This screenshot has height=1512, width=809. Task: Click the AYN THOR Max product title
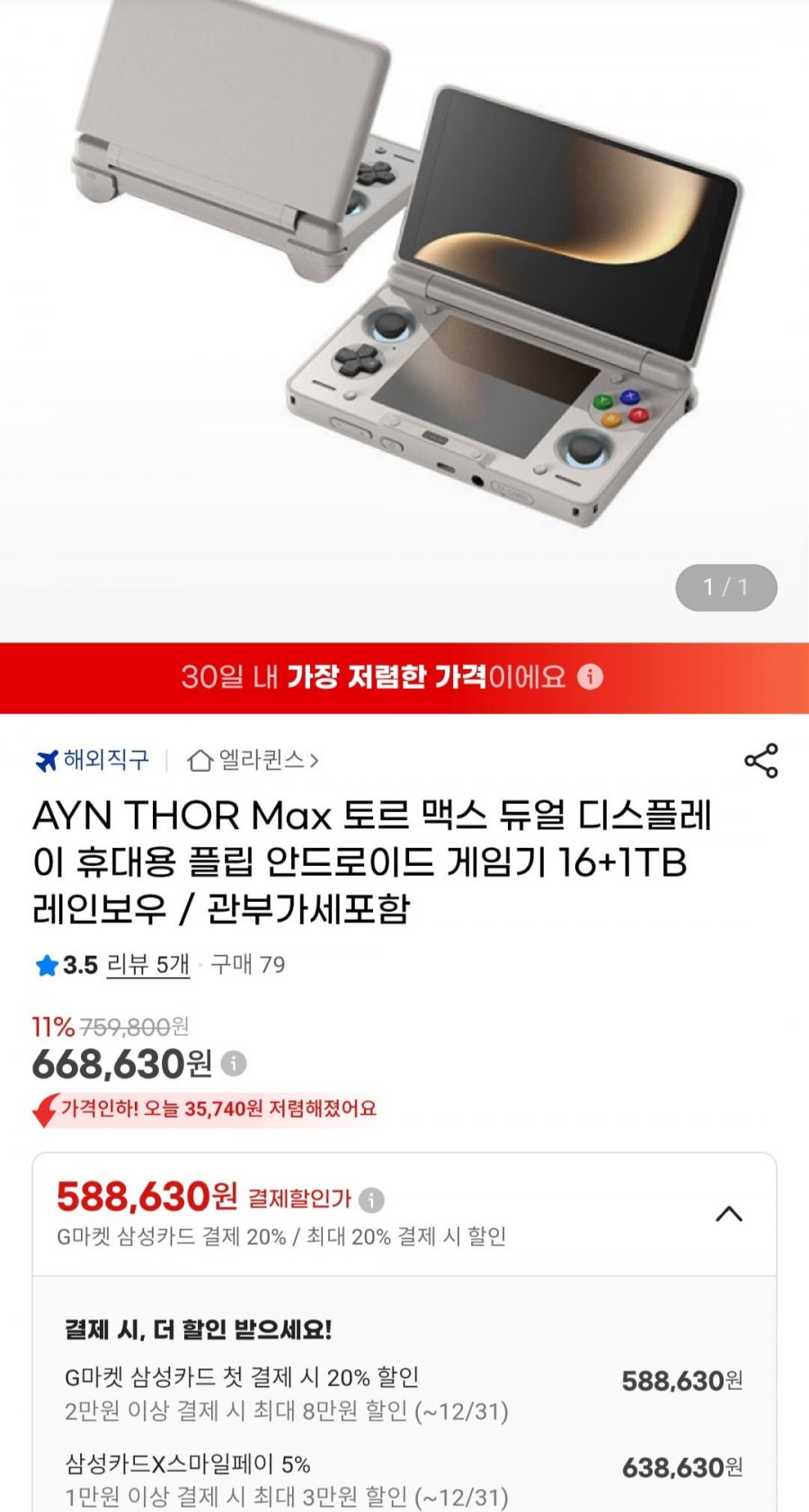[x=378, y=858]
